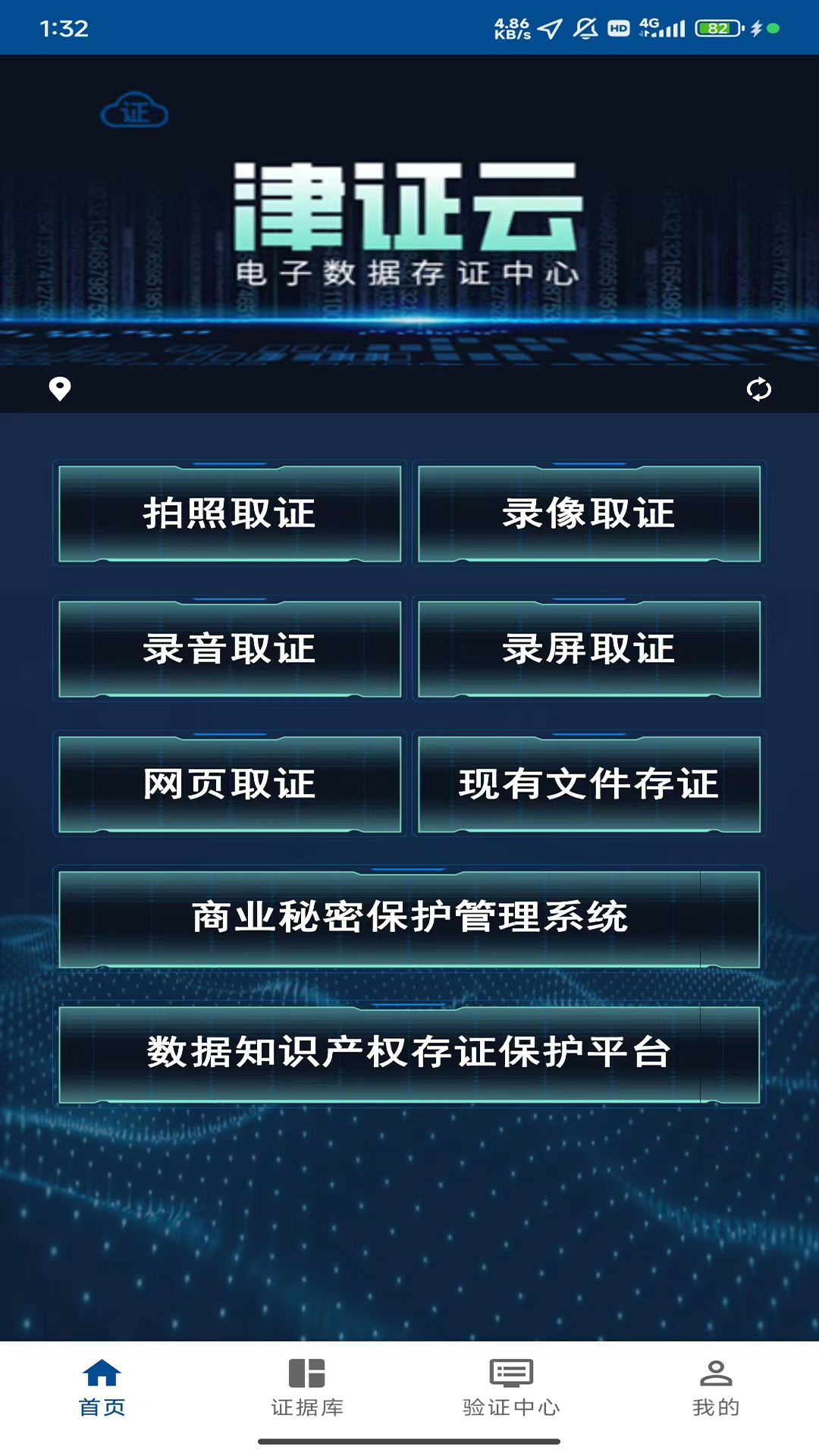Tap the location pin icon

point(59,390)
